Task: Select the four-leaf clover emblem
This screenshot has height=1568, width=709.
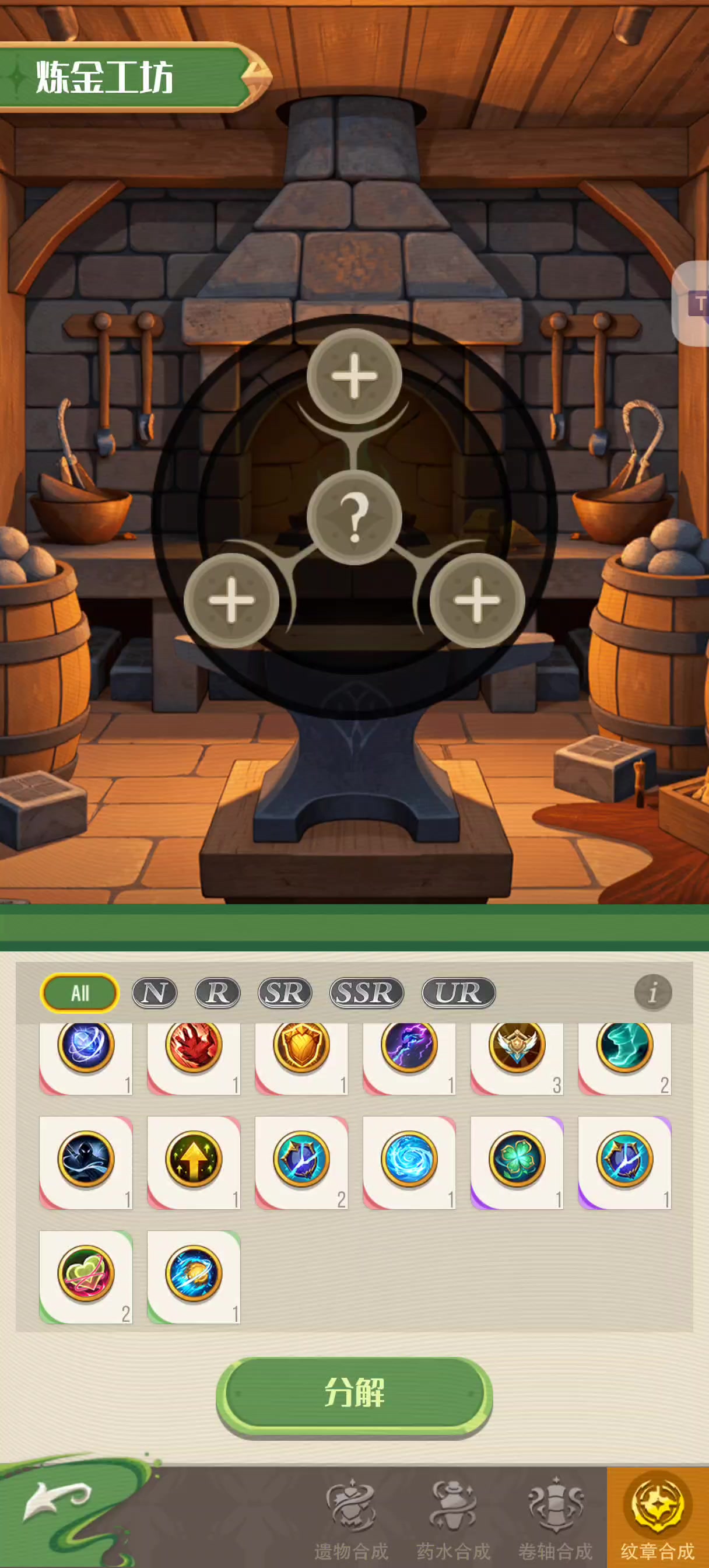Action: point(517,1160)
